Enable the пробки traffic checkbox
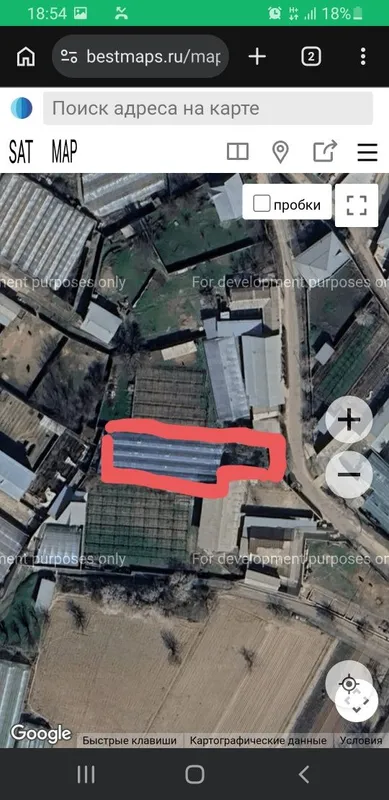This screenshot has height=800, width=389. (x=261, y=204)
